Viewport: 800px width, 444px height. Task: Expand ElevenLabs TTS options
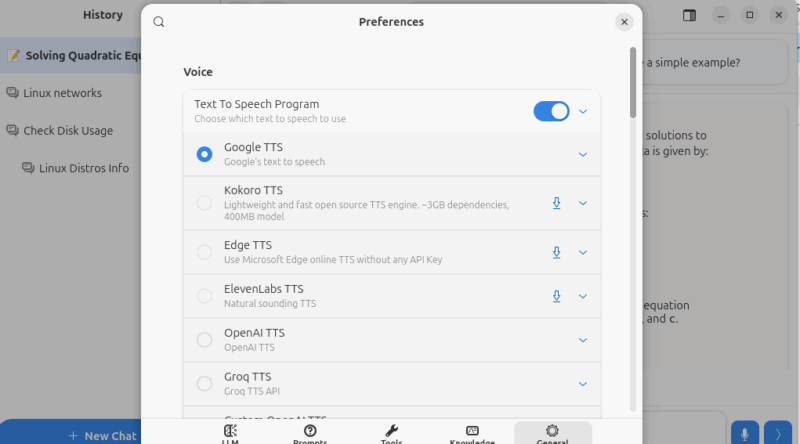point(583,296)
